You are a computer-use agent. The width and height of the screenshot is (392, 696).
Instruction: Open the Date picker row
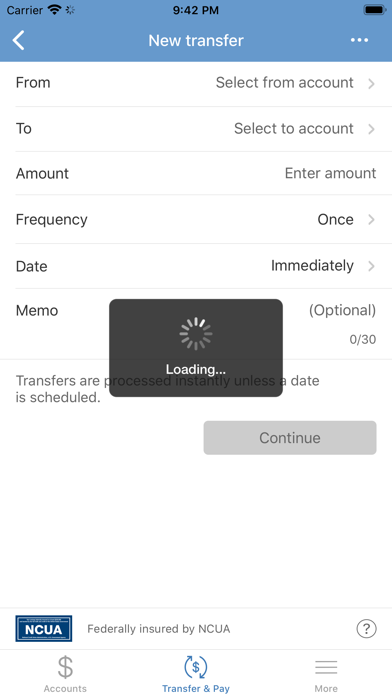(x=196, y=266)
